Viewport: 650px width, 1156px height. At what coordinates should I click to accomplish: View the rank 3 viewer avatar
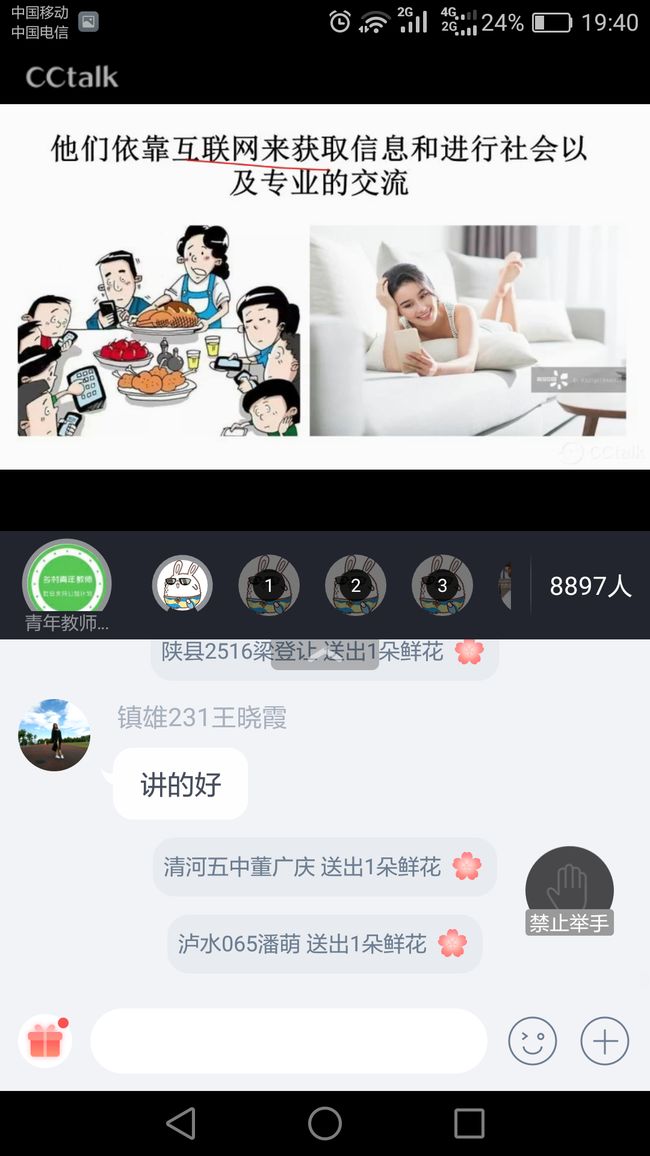[442, 585]
